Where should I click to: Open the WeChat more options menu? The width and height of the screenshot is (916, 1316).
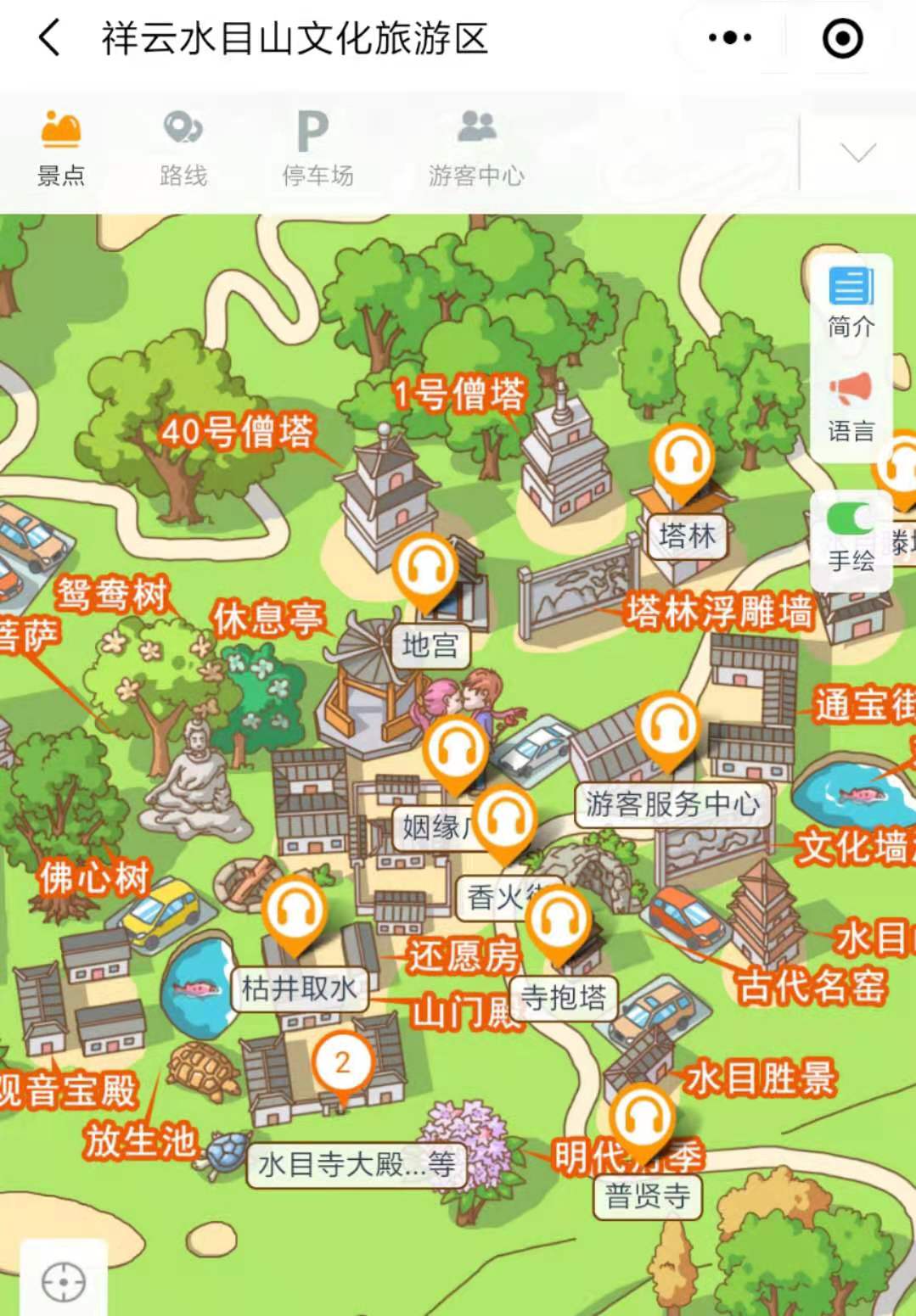pos(726,36)
